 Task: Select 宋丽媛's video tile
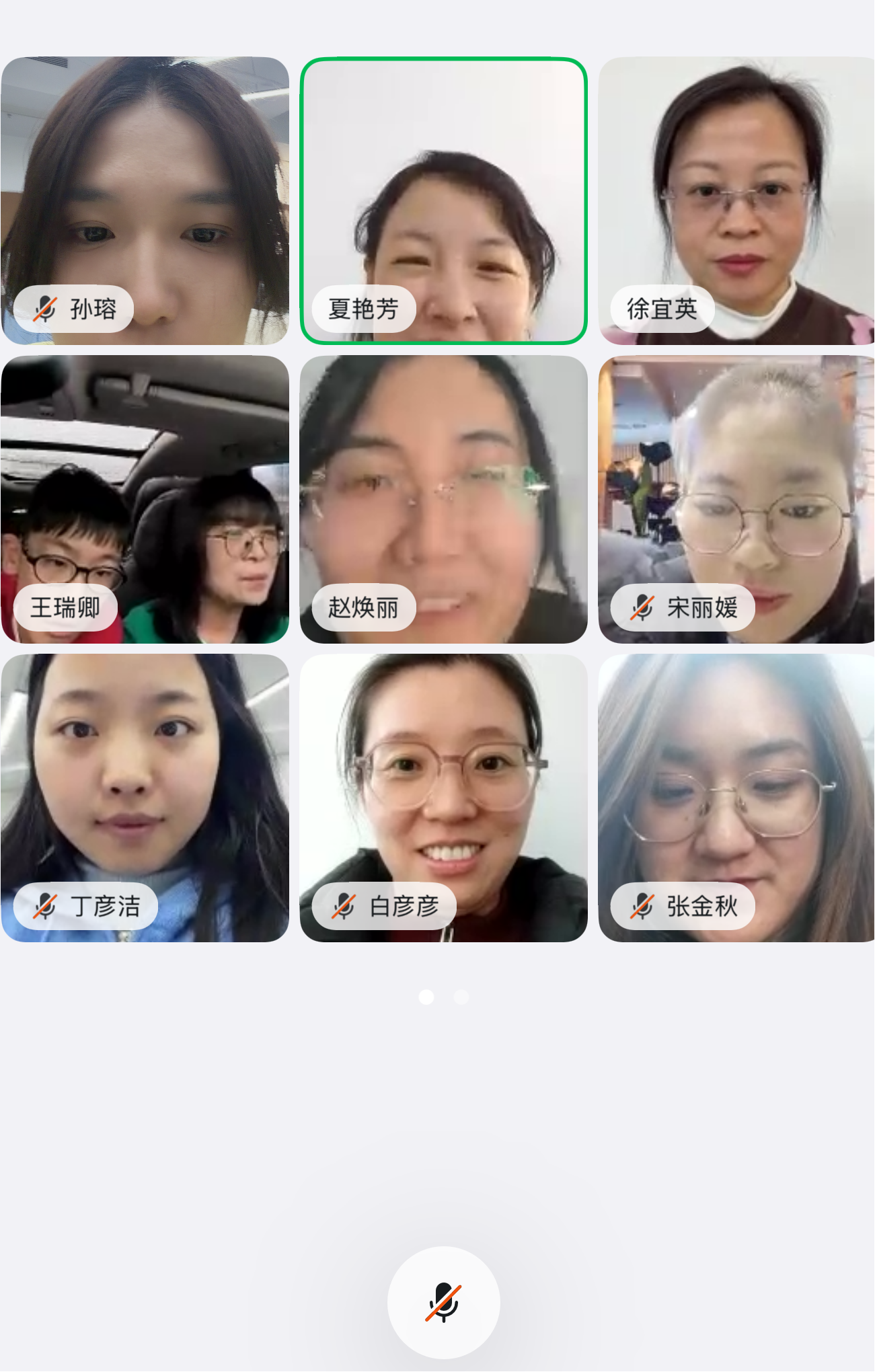click(x=736, y=499)
